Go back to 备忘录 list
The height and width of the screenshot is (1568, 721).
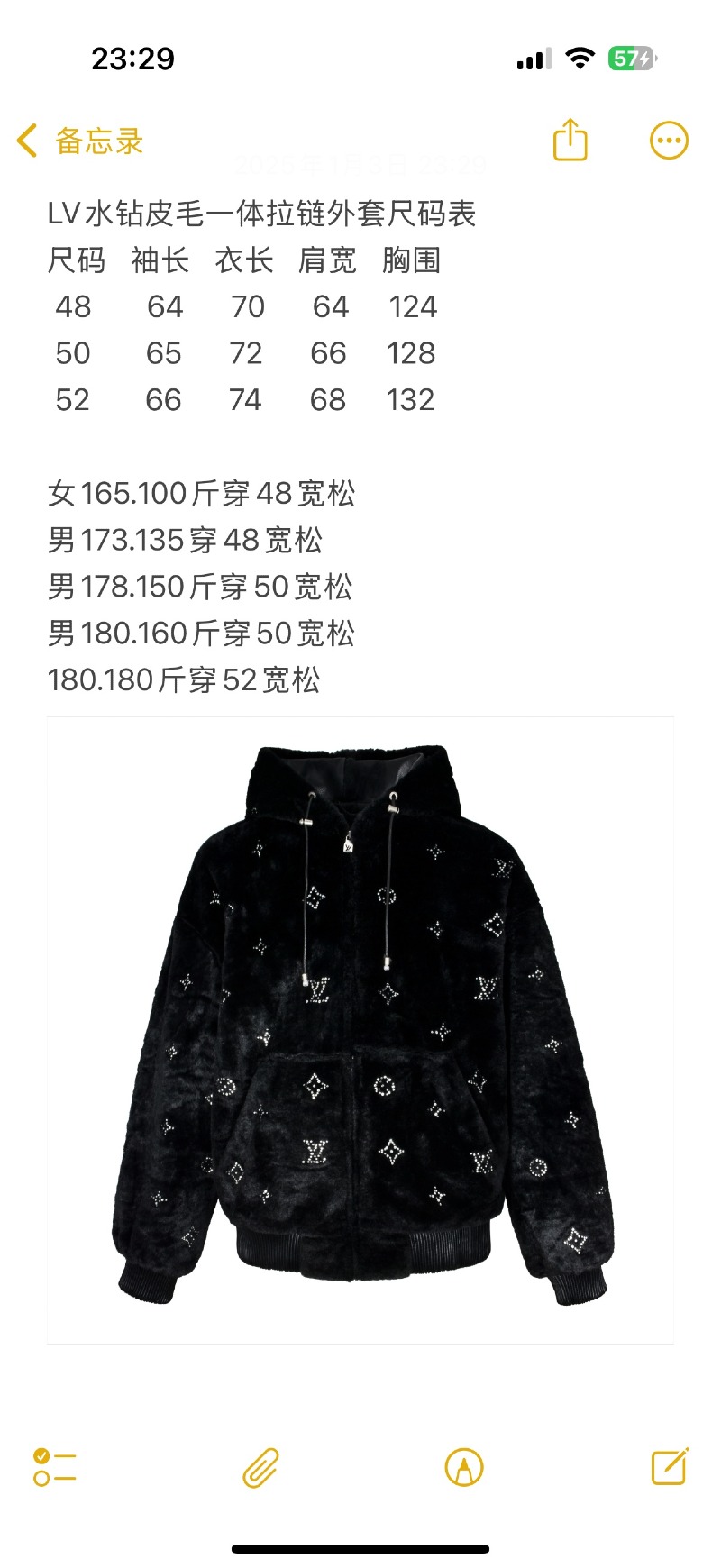coord(81,141)
